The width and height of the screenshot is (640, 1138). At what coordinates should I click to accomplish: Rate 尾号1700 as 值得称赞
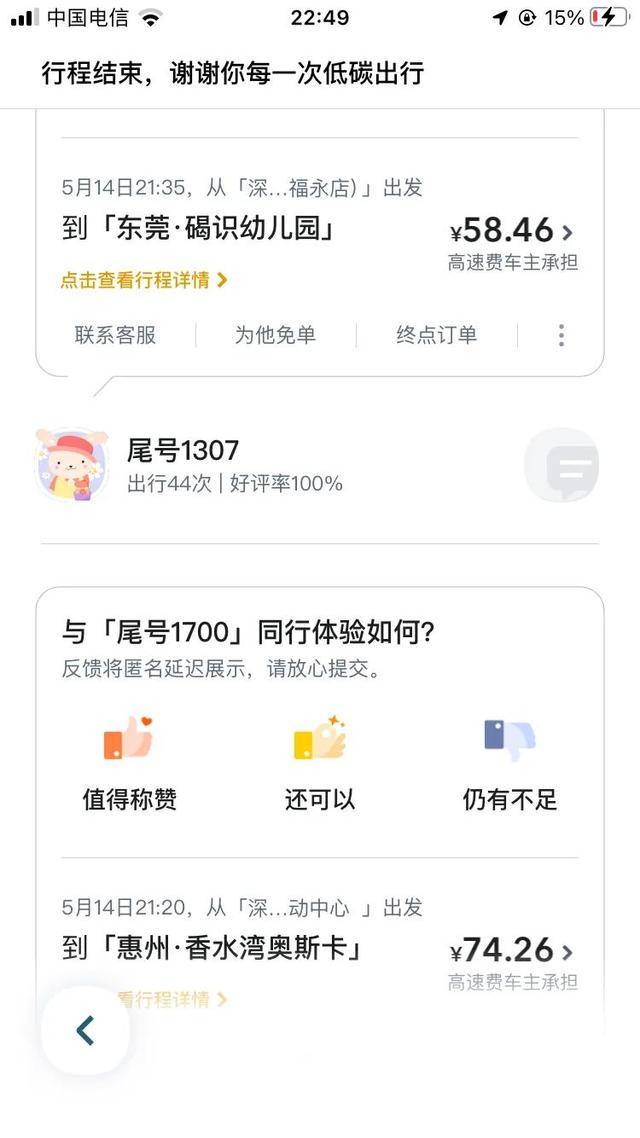click(x=129, y=761)
